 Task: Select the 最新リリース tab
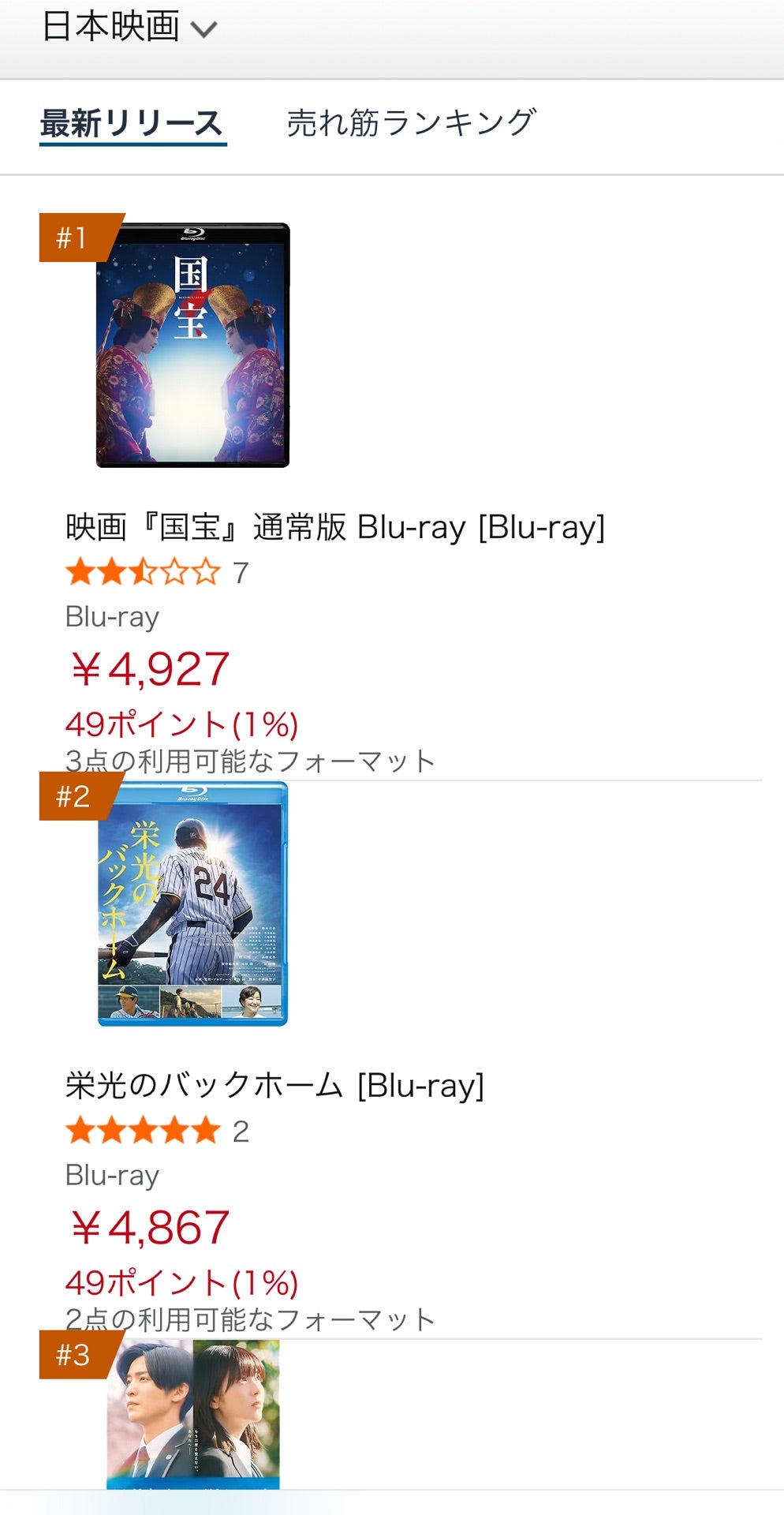click(133, 124)
